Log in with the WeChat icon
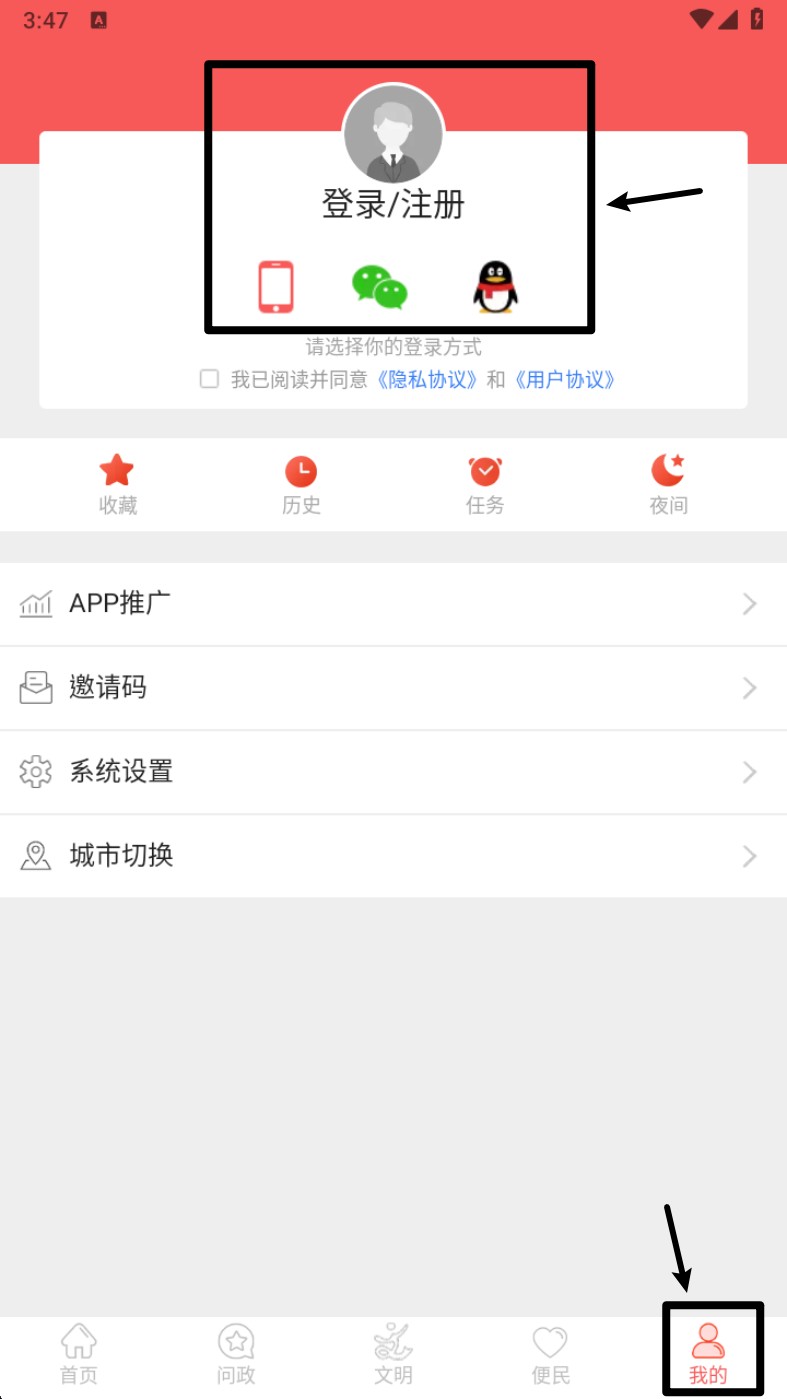This screenshot has height=1399, width=787. point(380,287)
